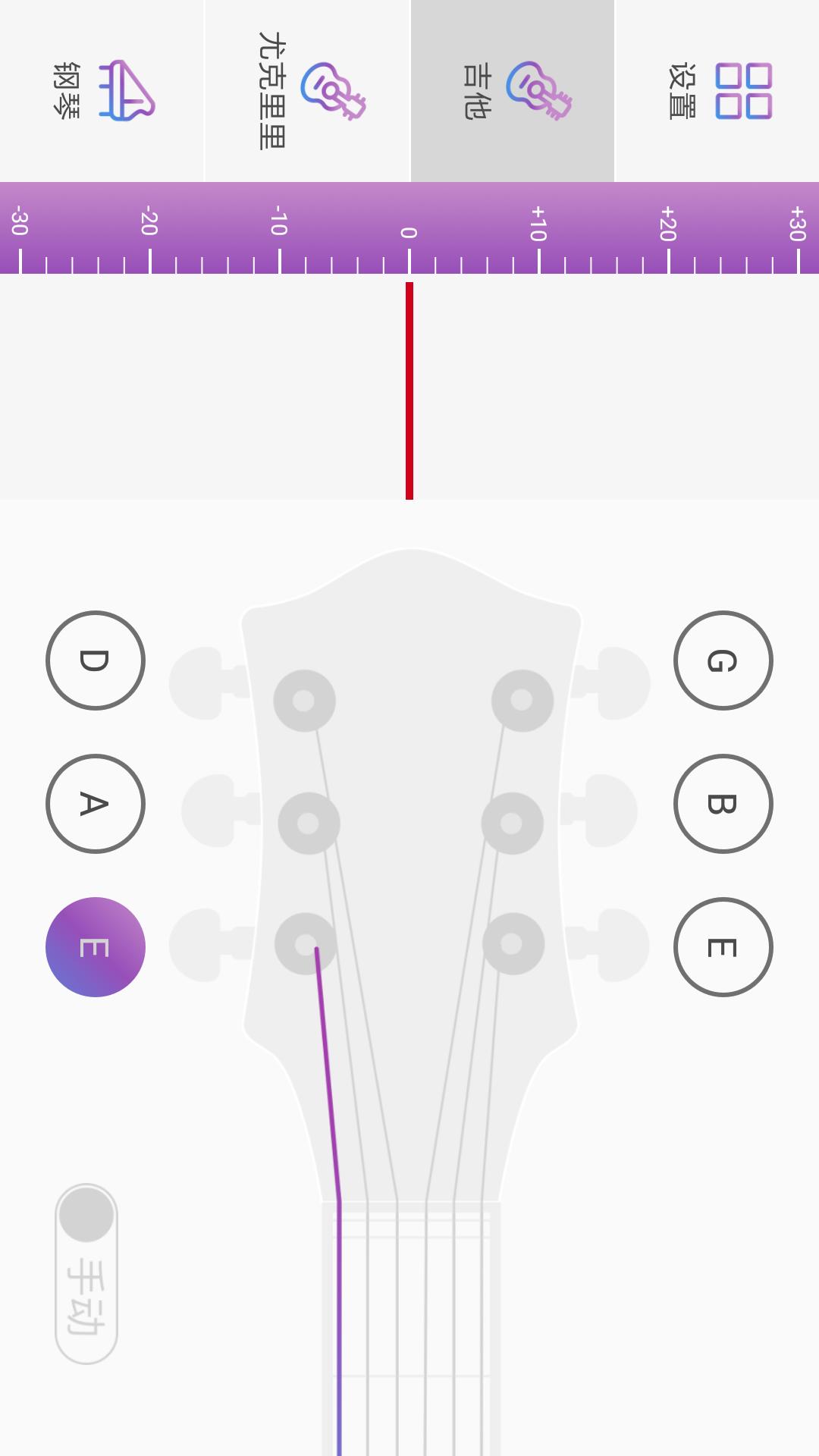Select the 吉他 guitar tab

[x=513, y=91]
